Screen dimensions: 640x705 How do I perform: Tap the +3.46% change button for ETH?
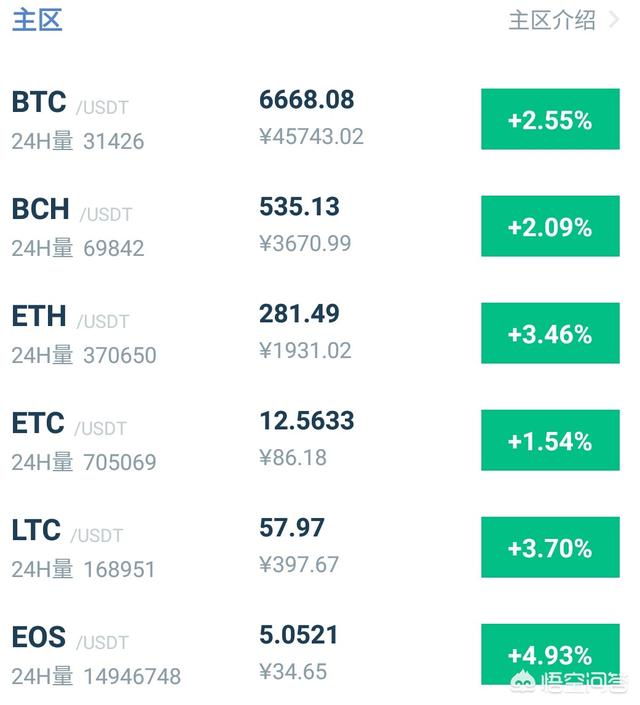coord(550,333)
